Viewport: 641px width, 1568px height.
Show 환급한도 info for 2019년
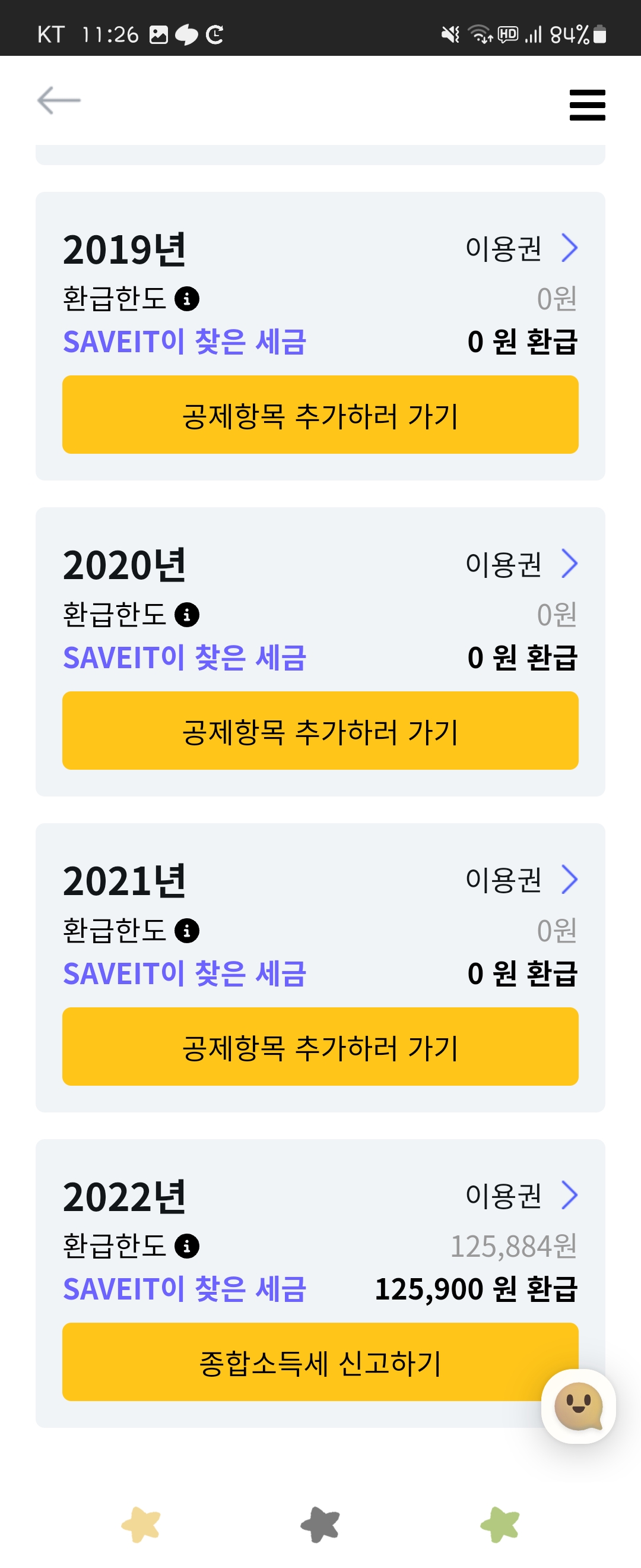187,299
